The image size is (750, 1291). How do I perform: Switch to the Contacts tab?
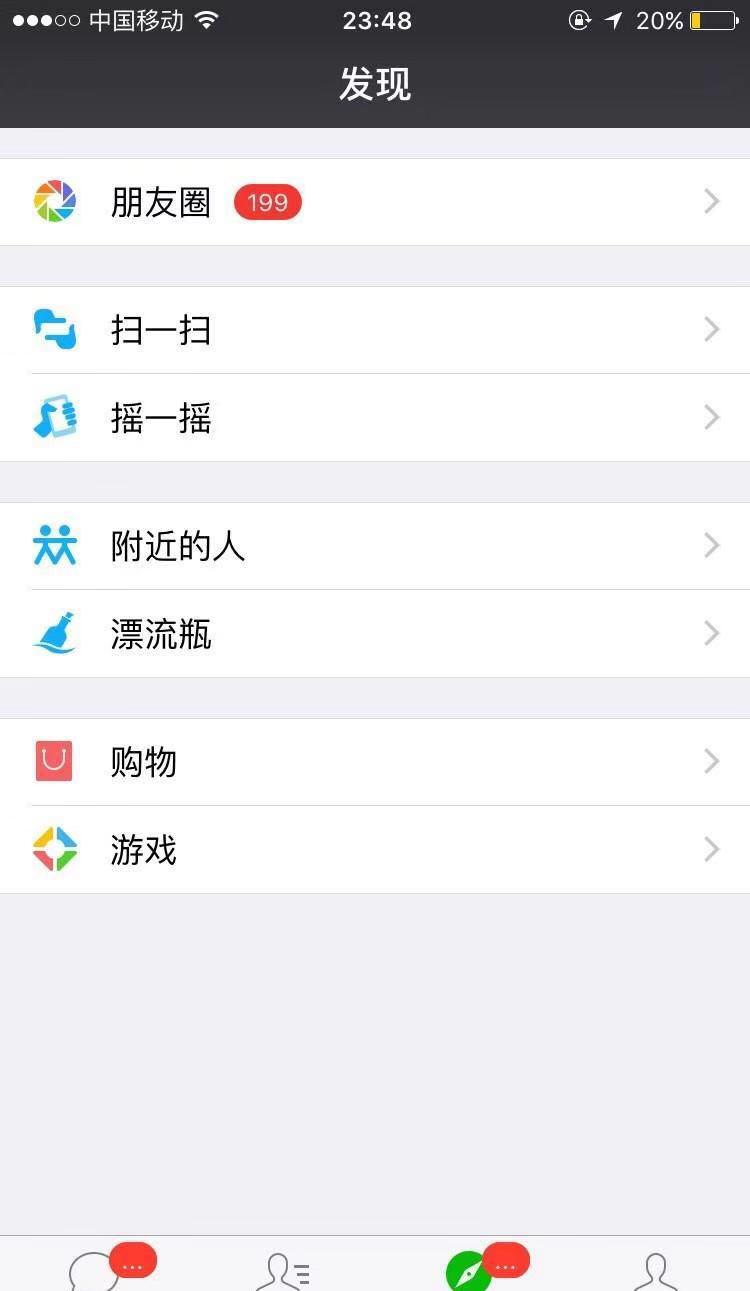pyautogui.click(x=281, y=1270)
